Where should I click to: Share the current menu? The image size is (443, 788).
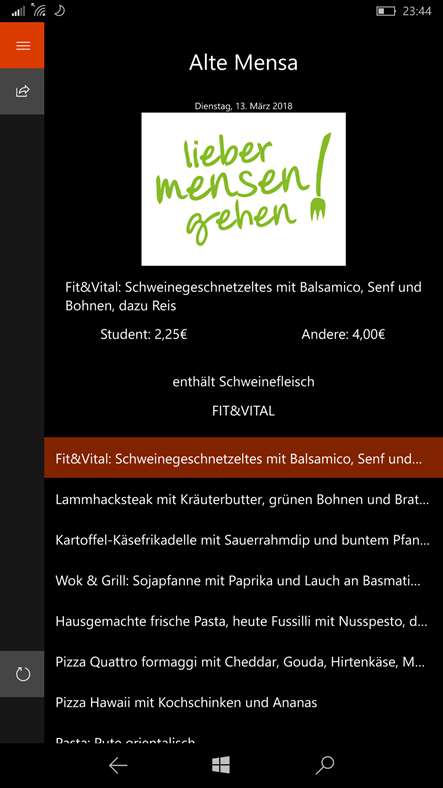22,91
